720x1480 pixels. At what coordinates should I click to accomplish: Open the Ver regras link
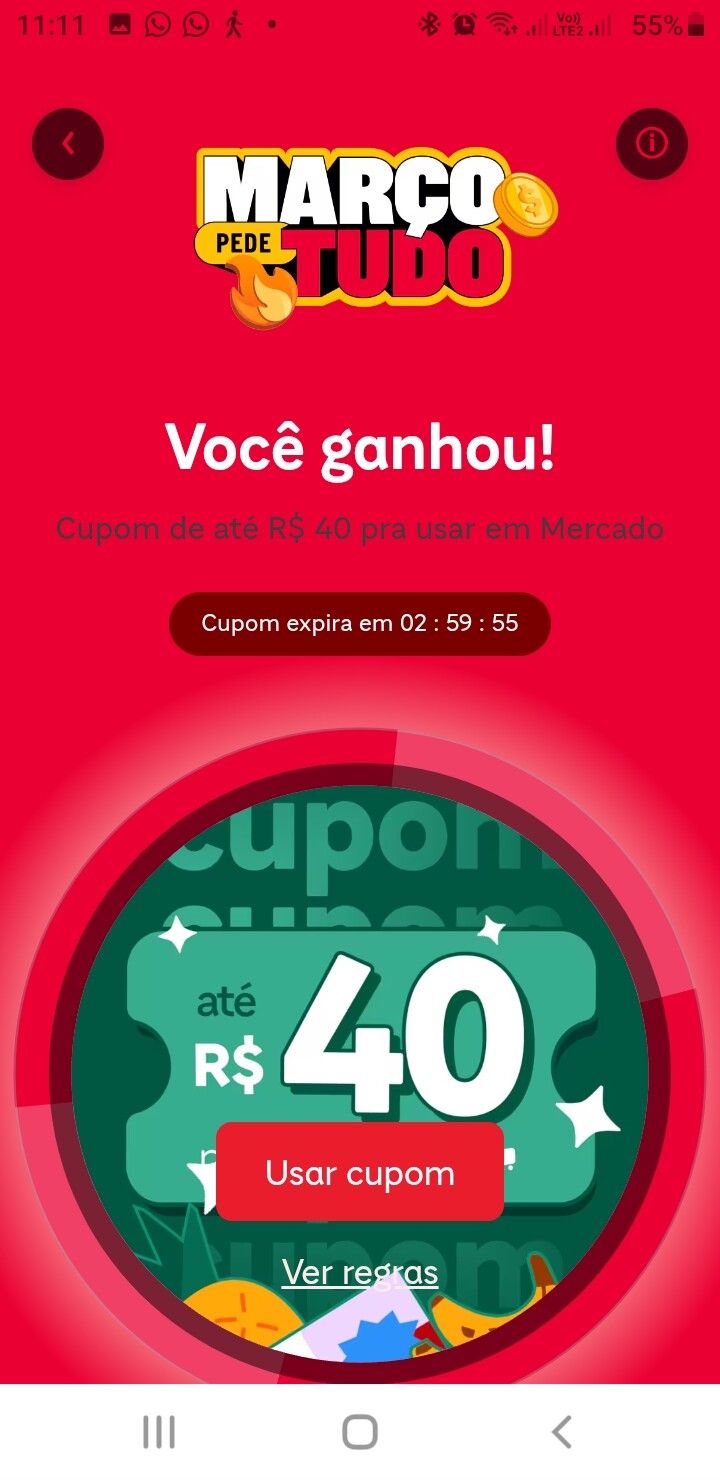tap(360, 1272)
